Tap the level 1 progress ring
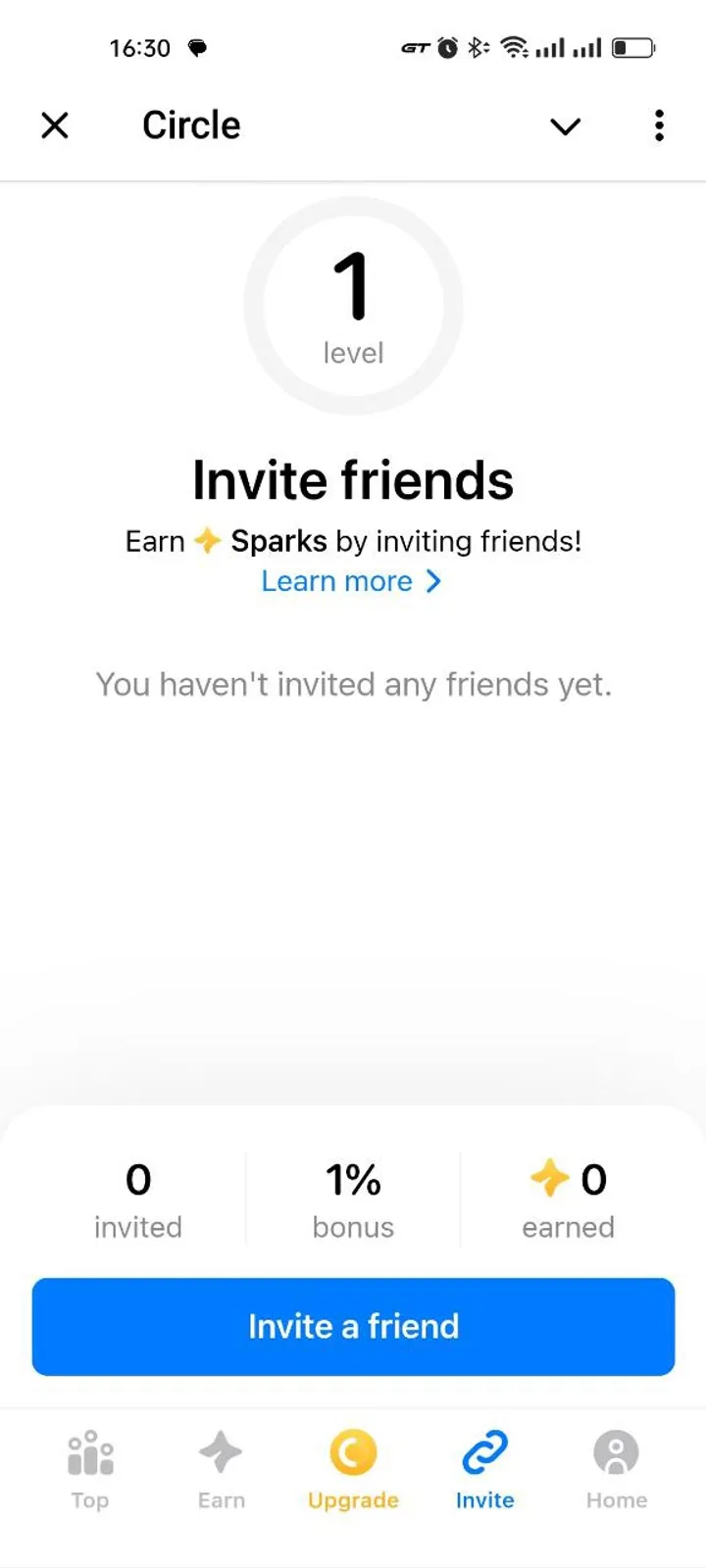 click(353, 304)
